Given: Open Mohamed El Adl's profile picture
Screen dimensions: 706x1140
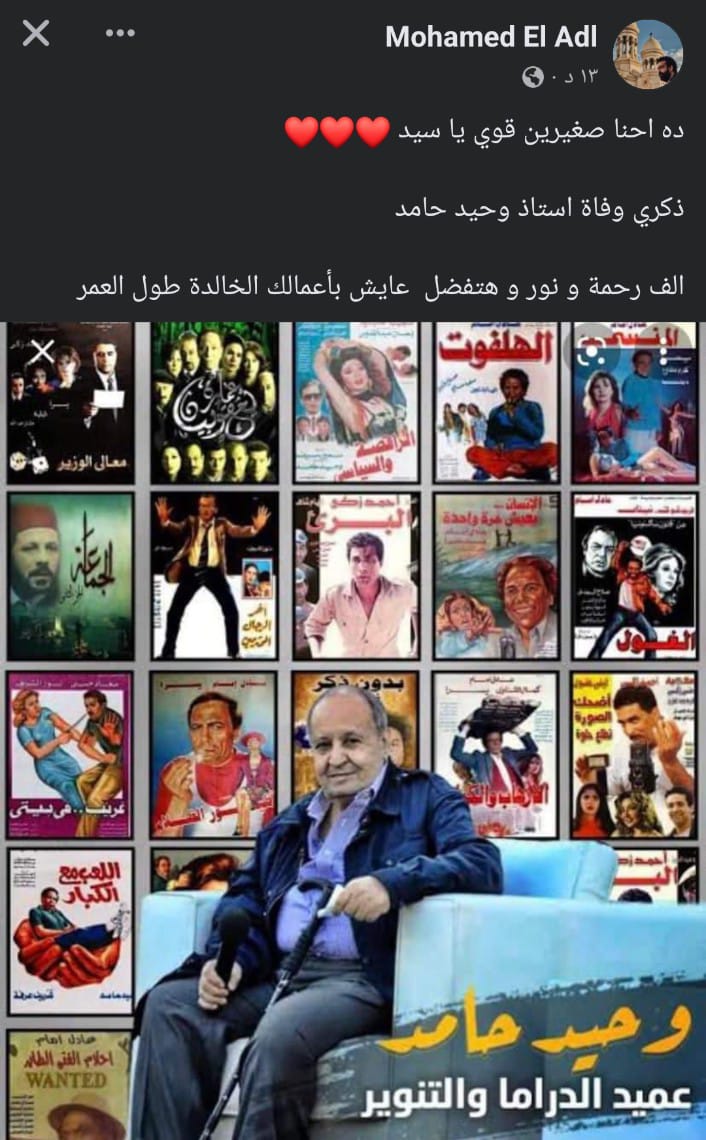Looking at the screenshot, I should 647,54.
